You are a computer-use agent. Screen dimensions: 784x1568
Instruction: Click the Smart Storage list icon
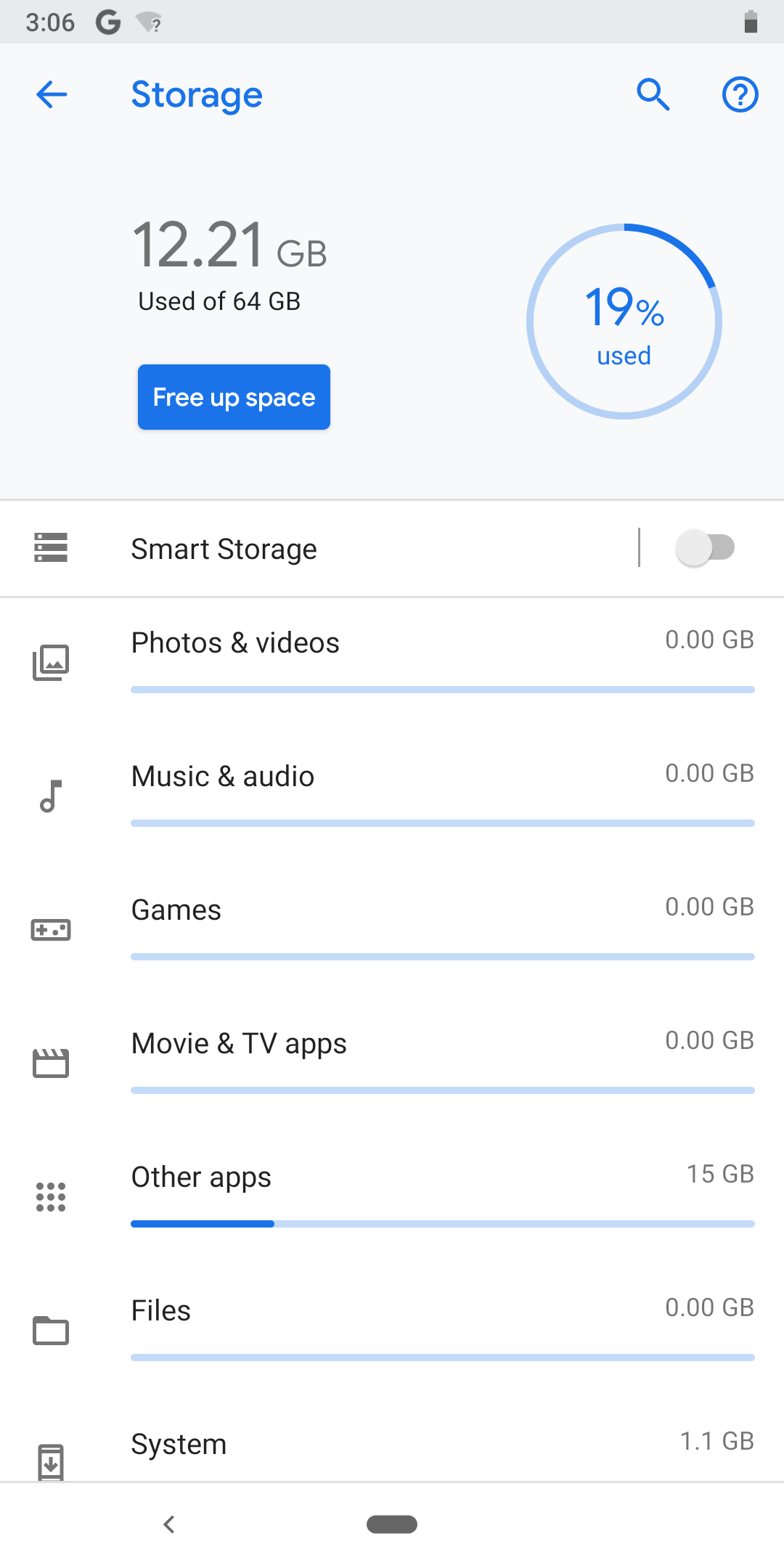pyautogui.click(x=50, y=548)
